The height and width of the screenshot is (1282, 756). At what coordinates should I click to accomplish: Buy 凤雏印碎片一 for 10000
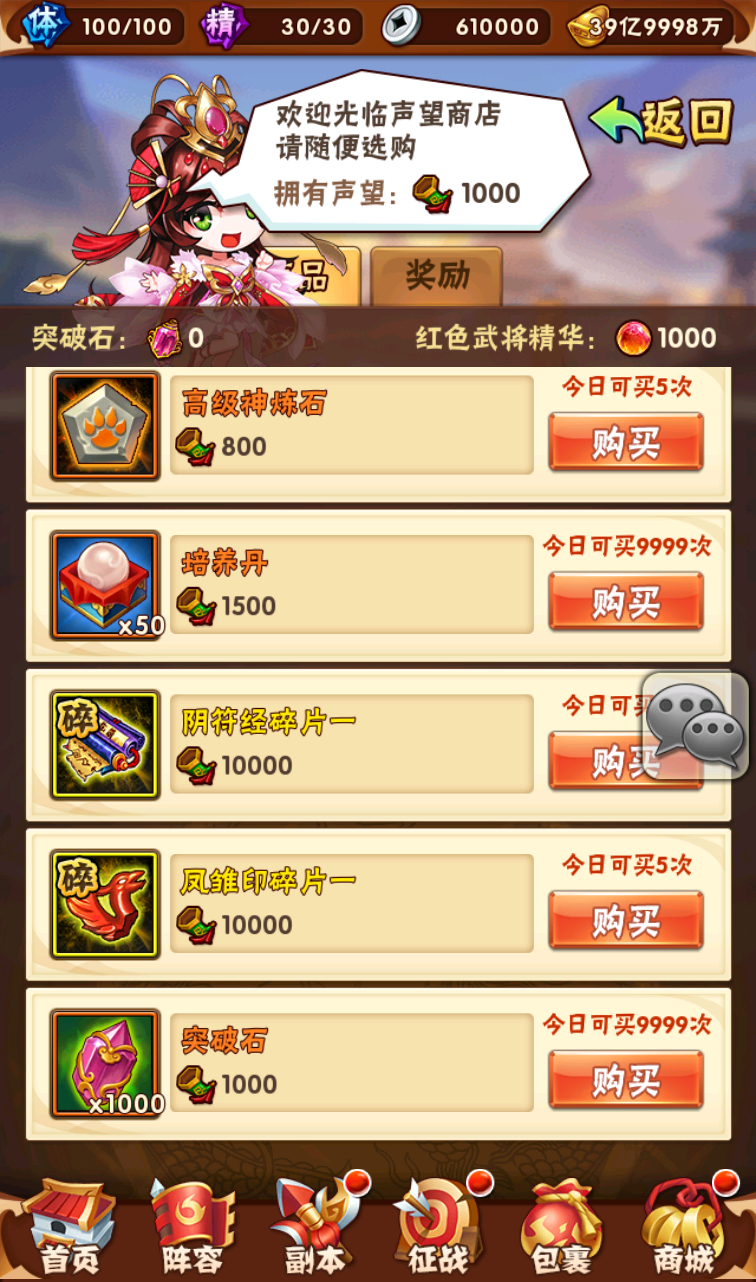[x=625, y=920]
